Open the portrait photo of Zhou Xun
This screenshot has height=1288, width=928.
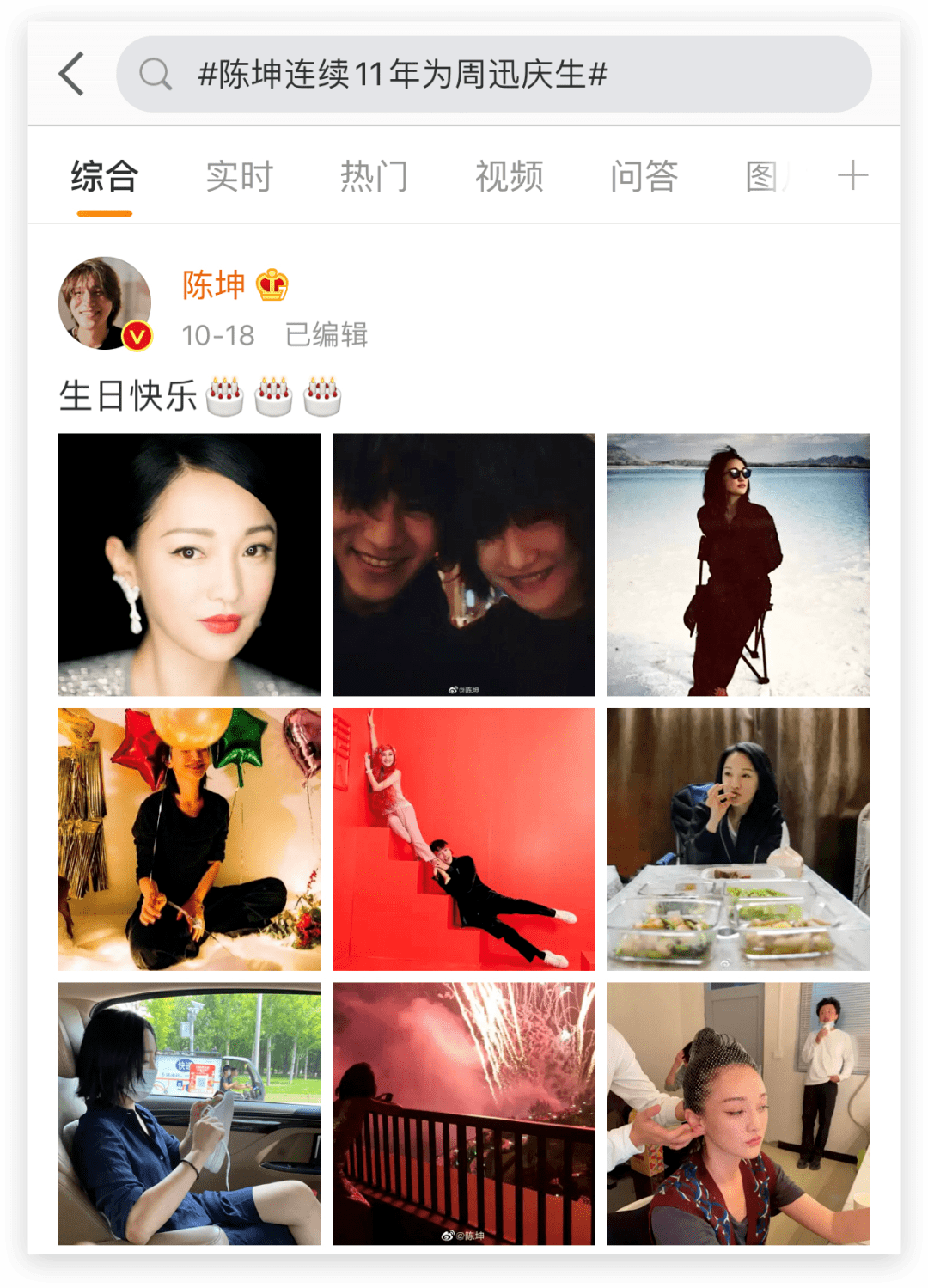coord(188,564)
